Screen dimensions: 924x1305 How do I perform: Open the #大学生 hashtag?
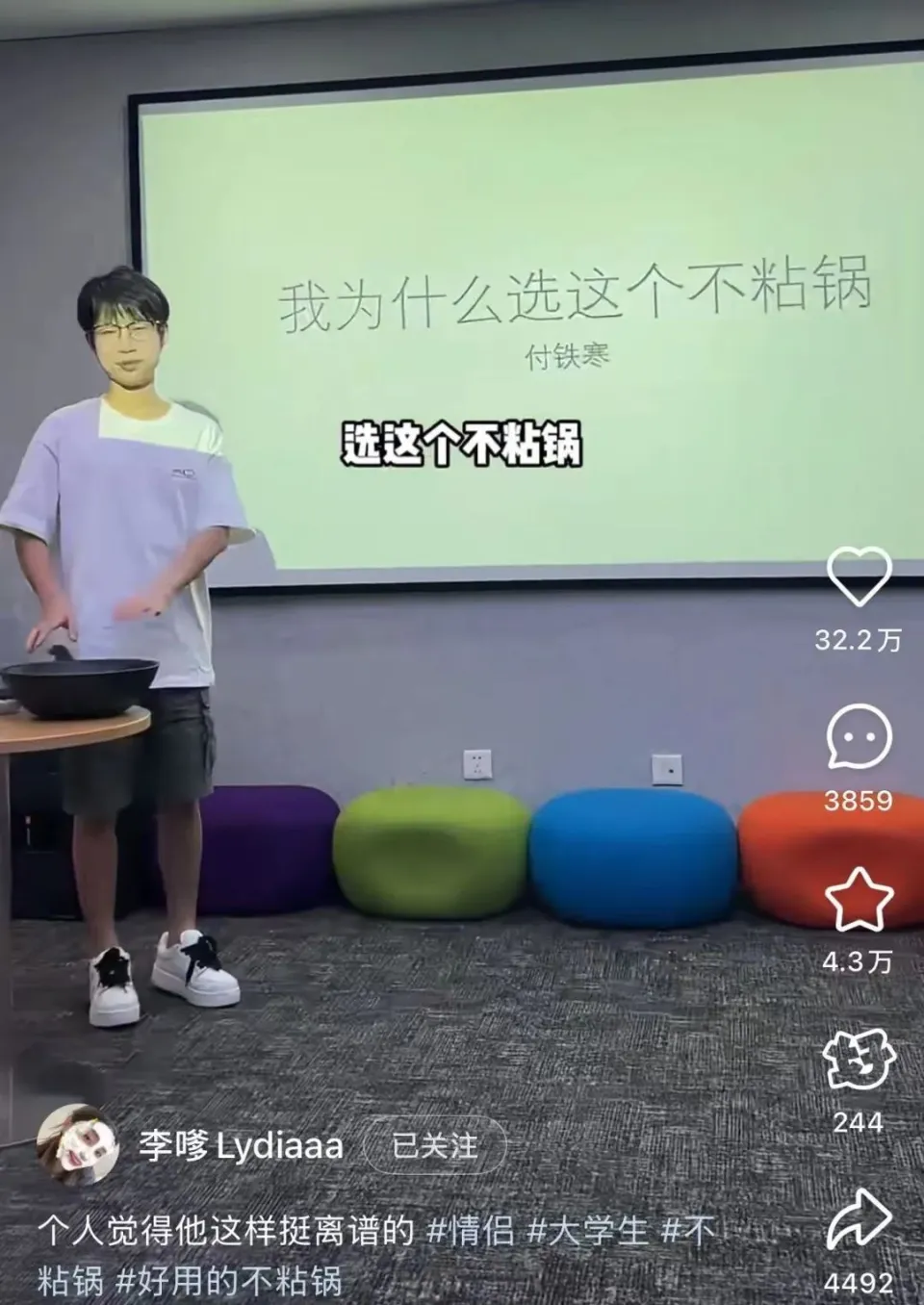pos(588,1230)
